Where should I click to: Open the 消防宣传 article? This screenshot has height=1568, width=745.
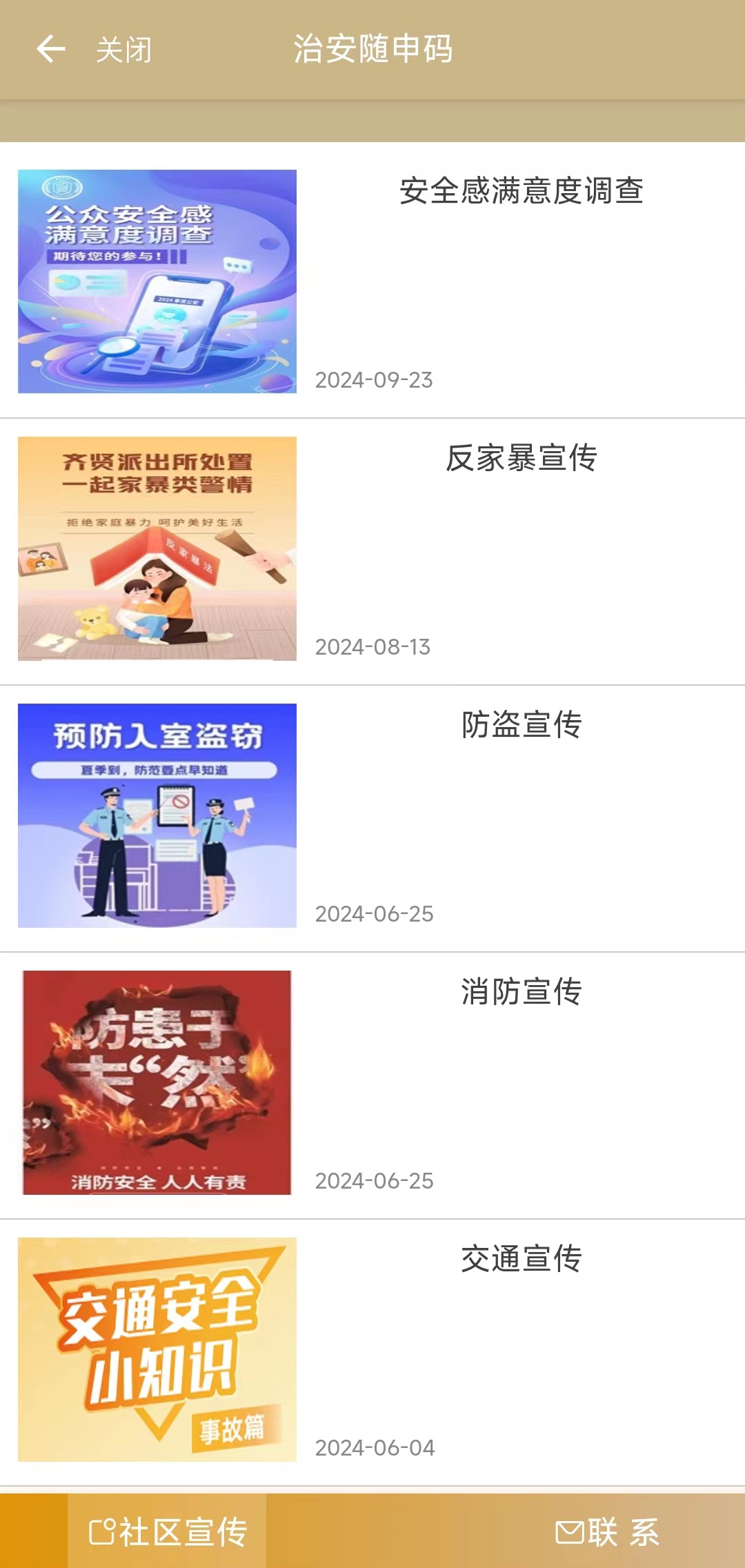521,992
